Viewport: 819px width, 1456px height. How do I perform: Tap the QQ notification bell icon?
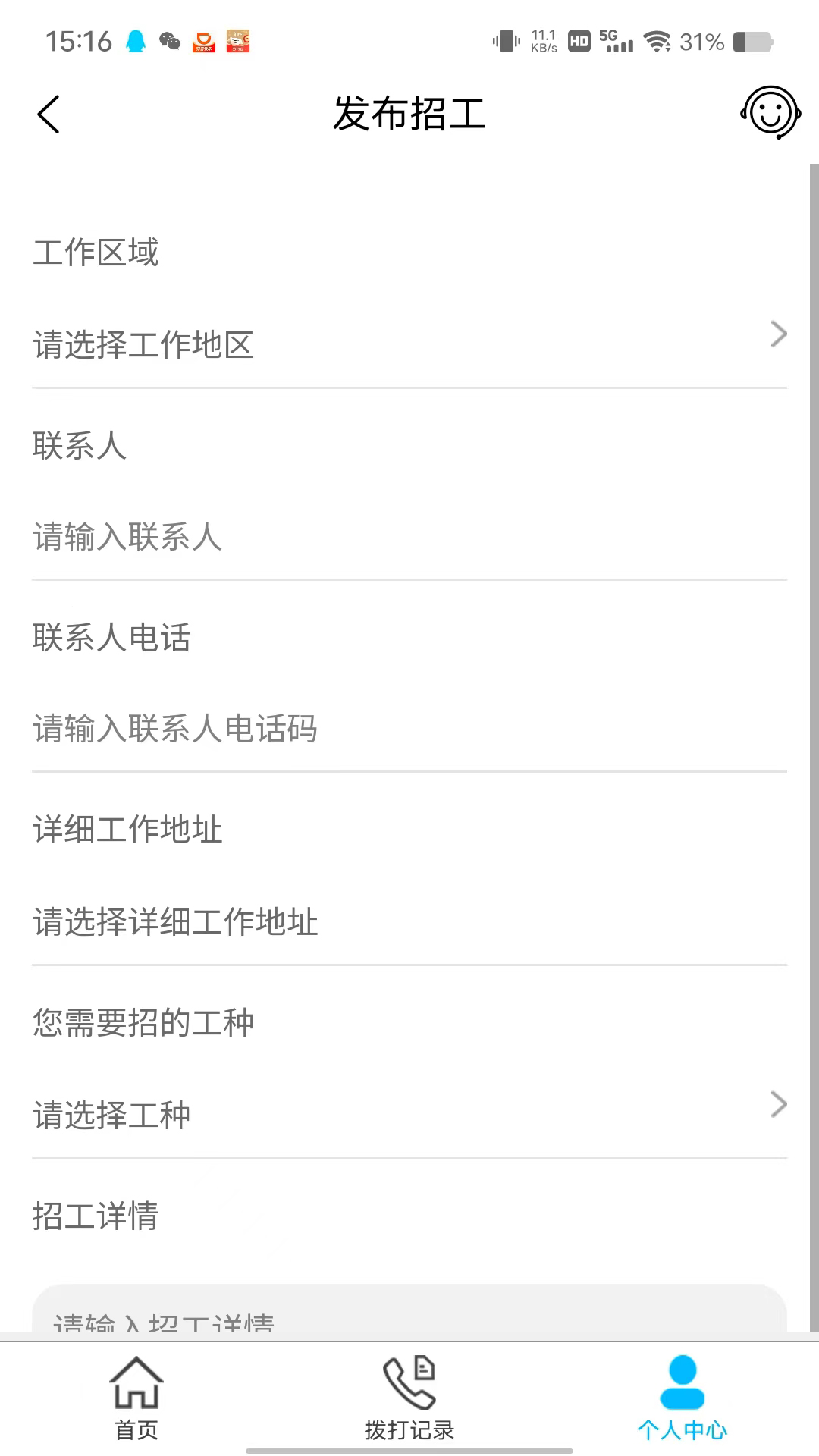pyautogui.click(x=135, y=39)
